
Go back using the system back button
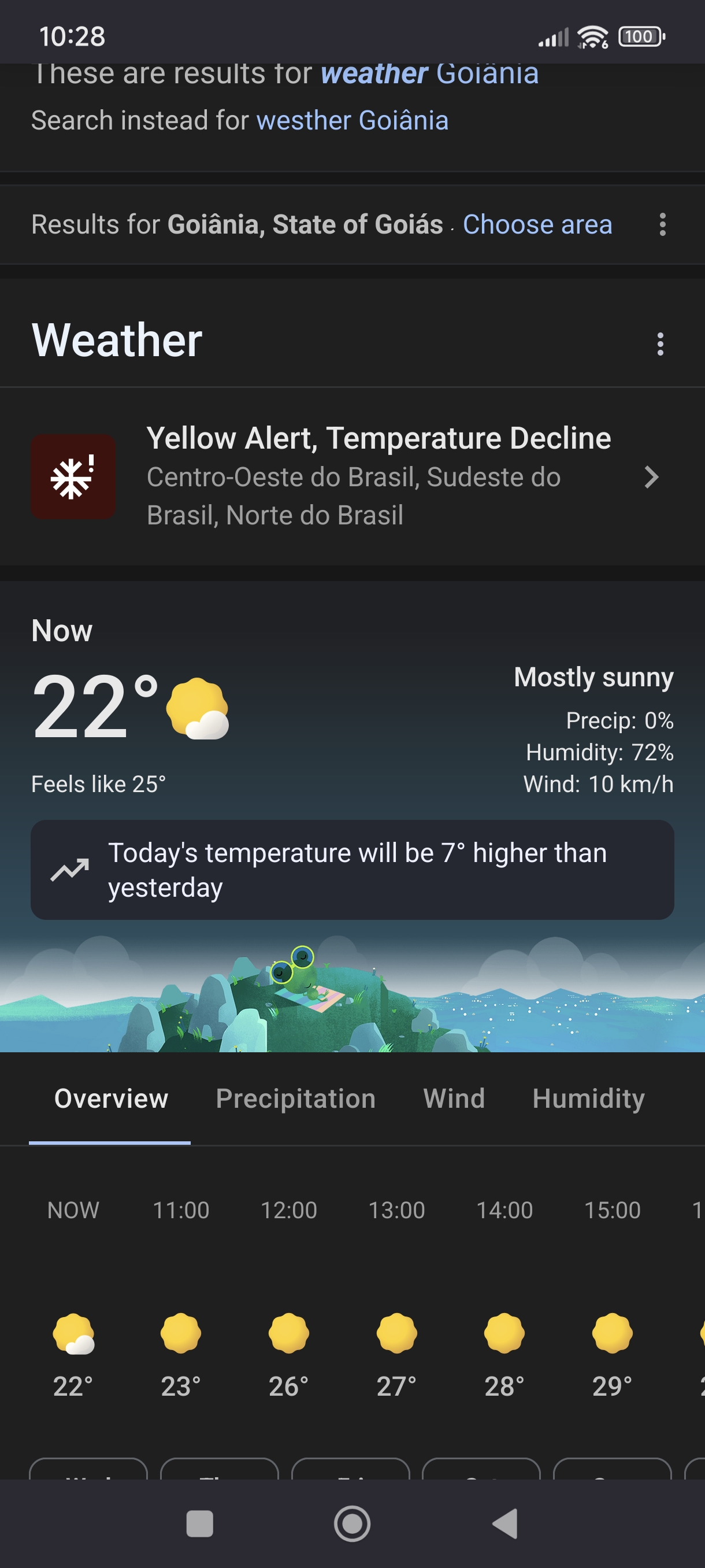[x=506, y=1523]
